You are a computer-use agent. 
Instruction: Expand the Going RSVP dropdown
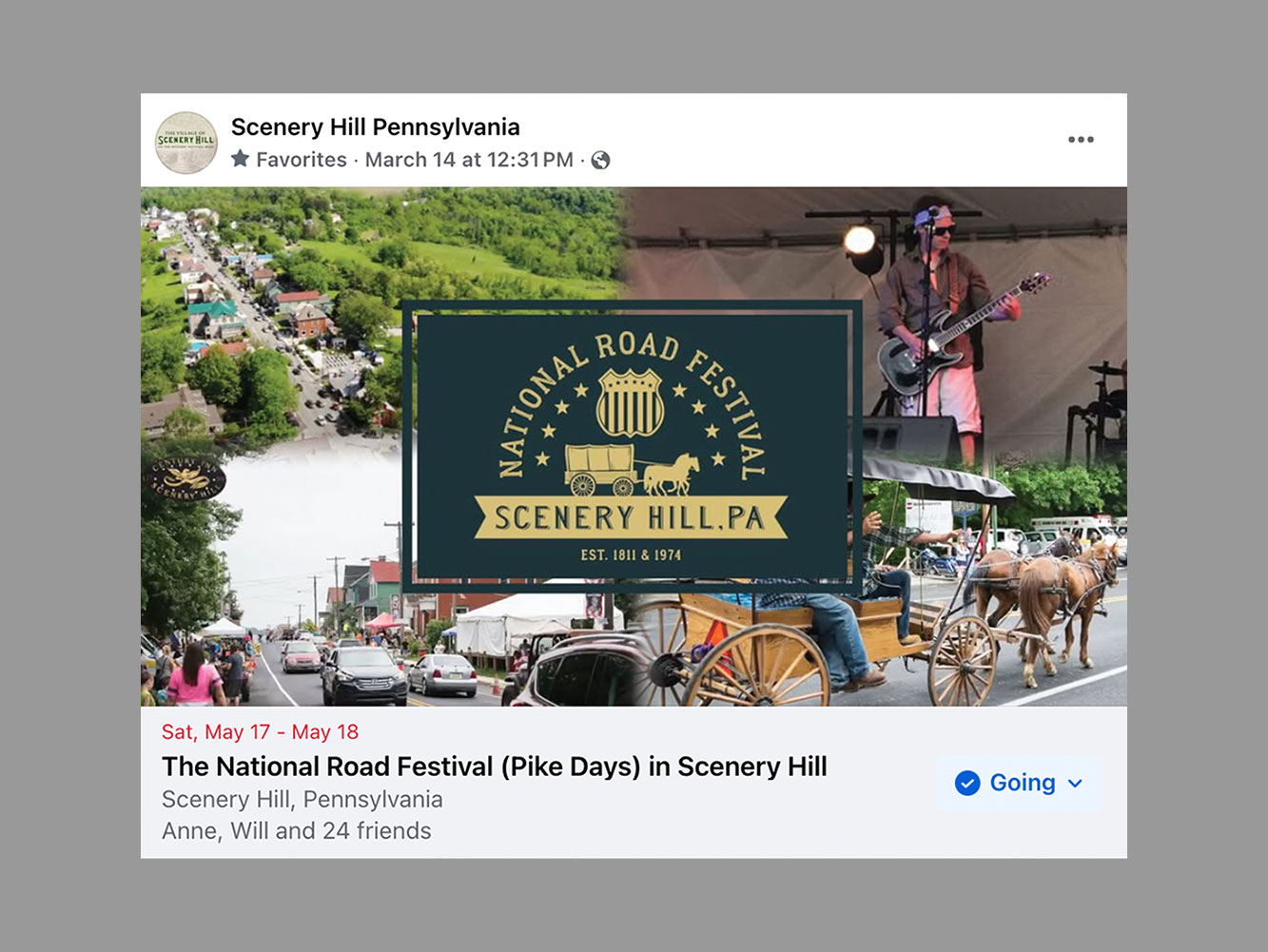point(1020,783)
